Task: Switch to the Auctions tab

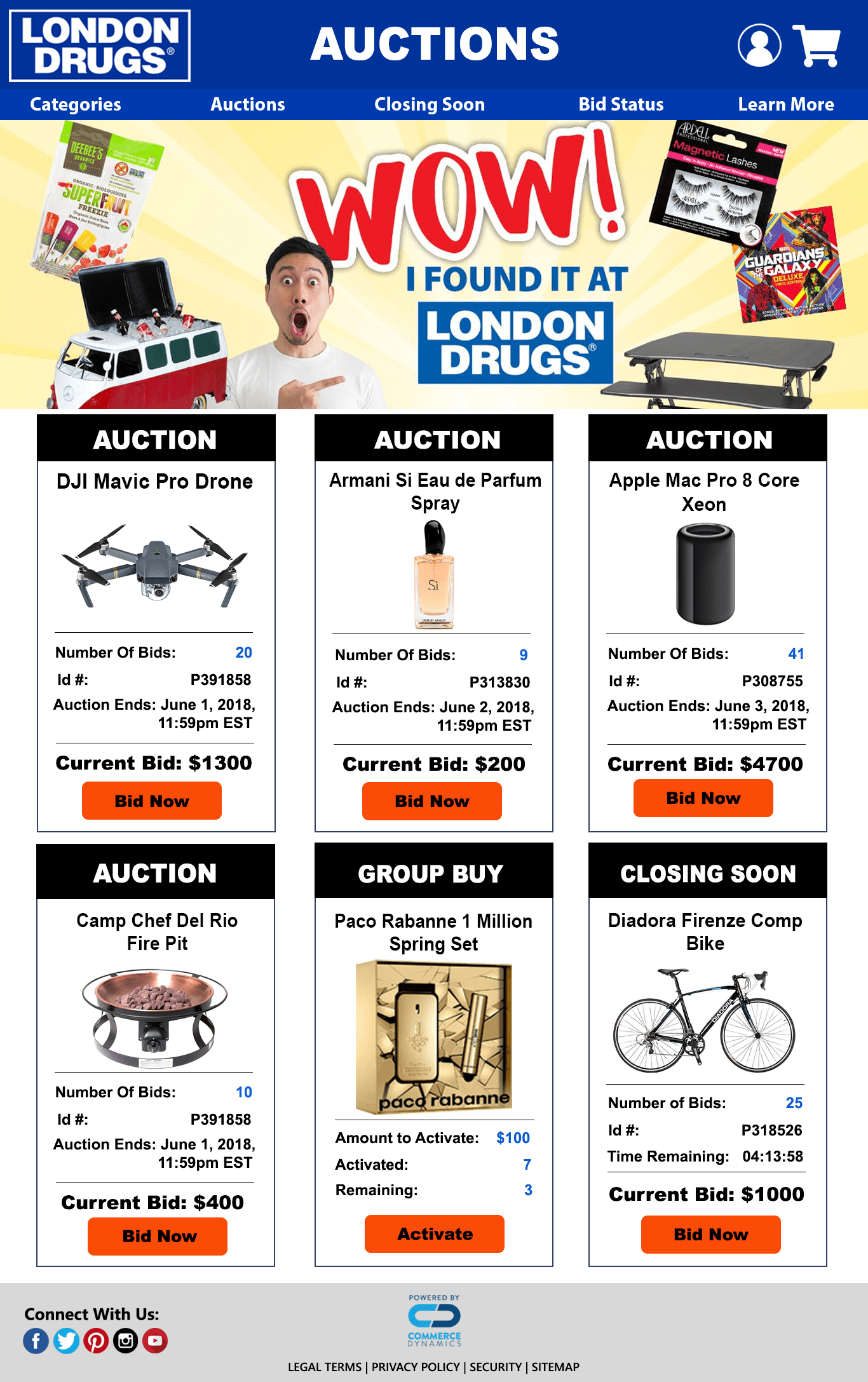Action: [248, 105]
